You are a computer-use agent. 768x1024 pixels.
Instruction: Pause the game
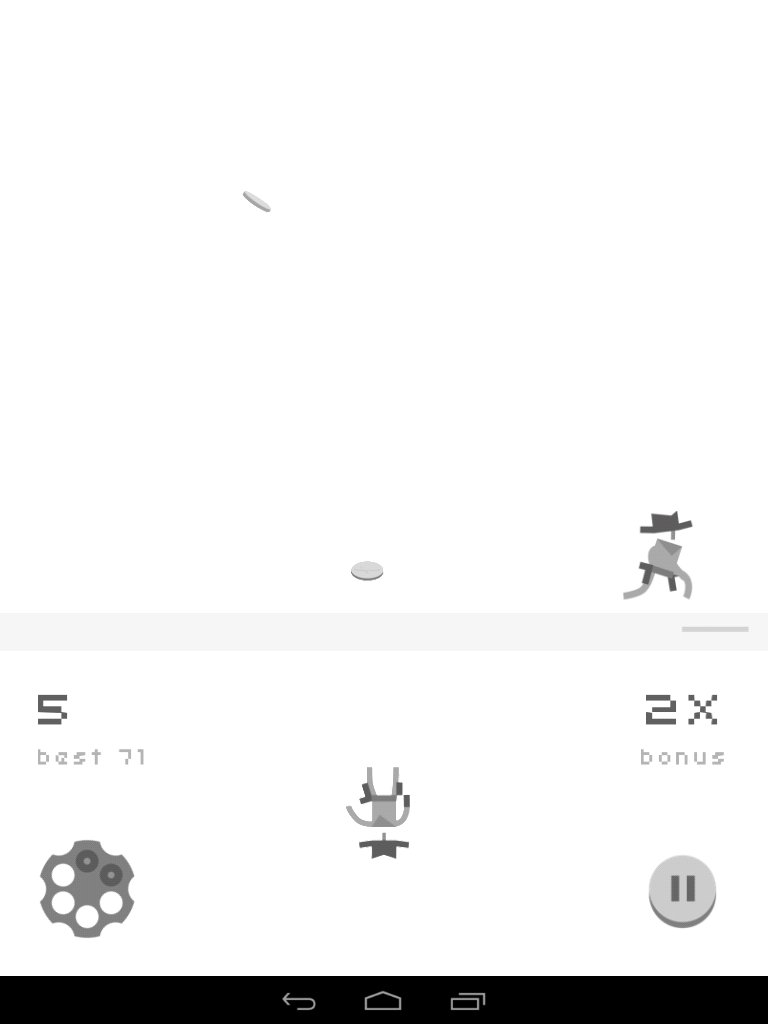click(x=682, y=888)
